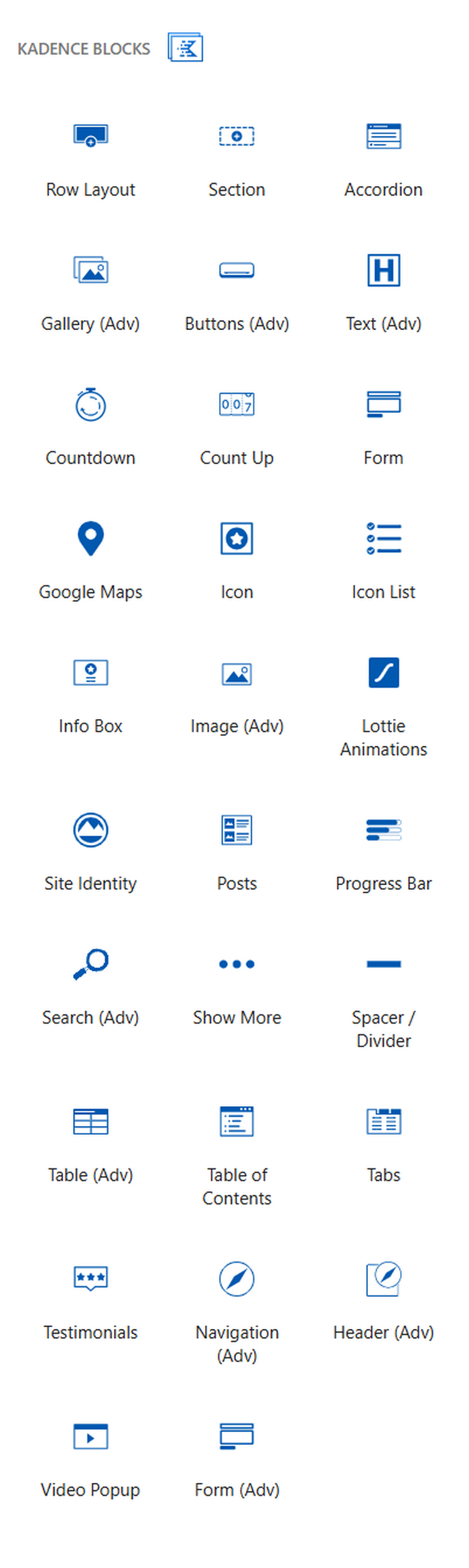The width and height of the screenshot is (469, 1568).
Task: Add the Video Popup block
Action: pos(90,1458)
